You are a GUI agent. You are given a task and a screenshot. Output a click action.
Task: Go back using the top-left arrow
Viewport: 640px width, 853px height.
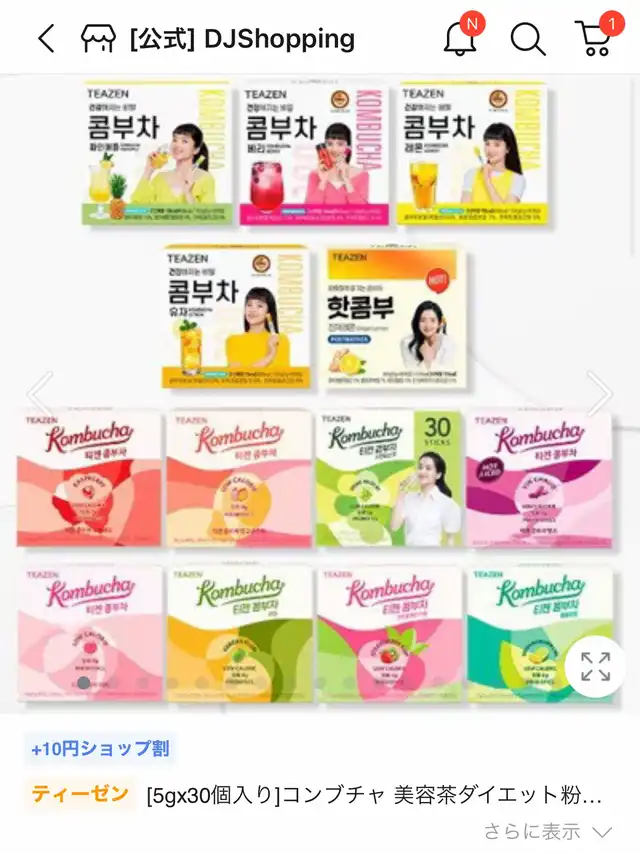coord(46,39)
